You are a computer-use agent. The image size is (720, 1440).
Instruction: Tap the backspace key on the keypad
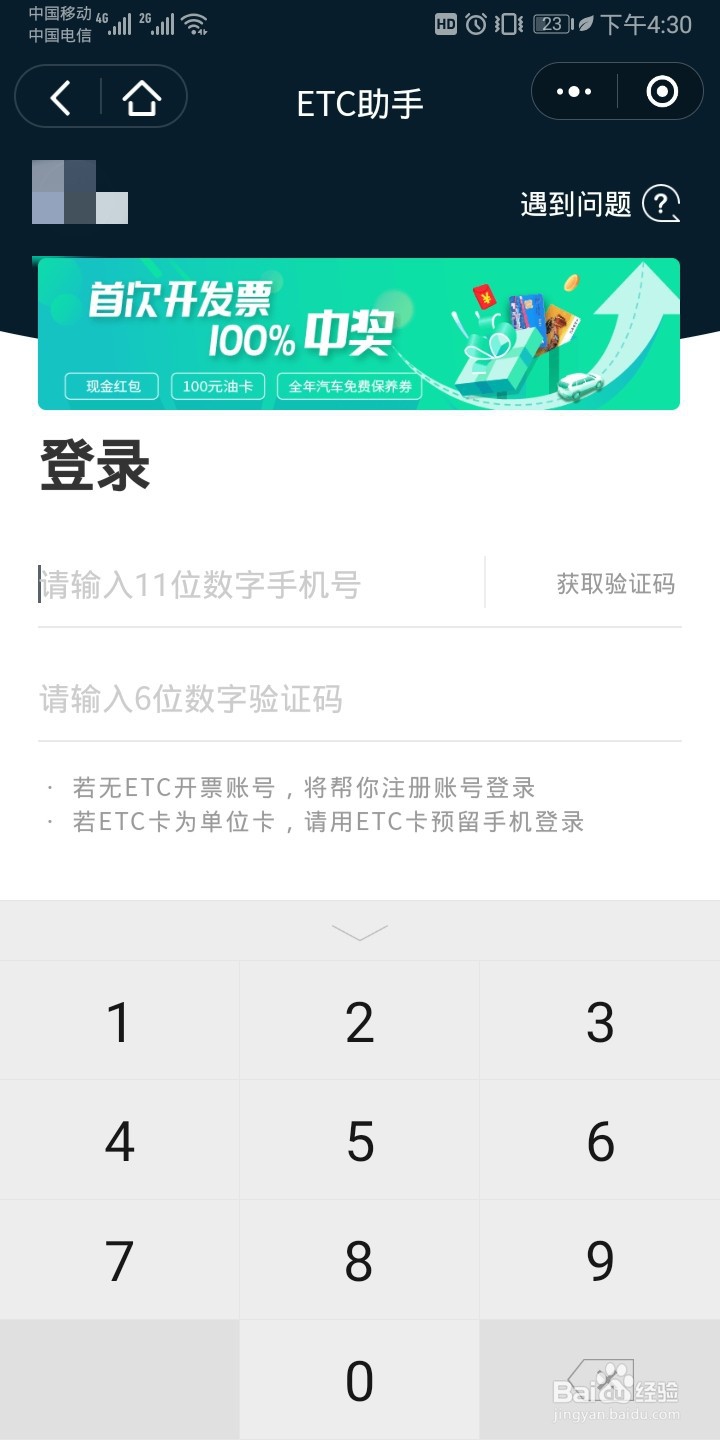point(600,1380)
